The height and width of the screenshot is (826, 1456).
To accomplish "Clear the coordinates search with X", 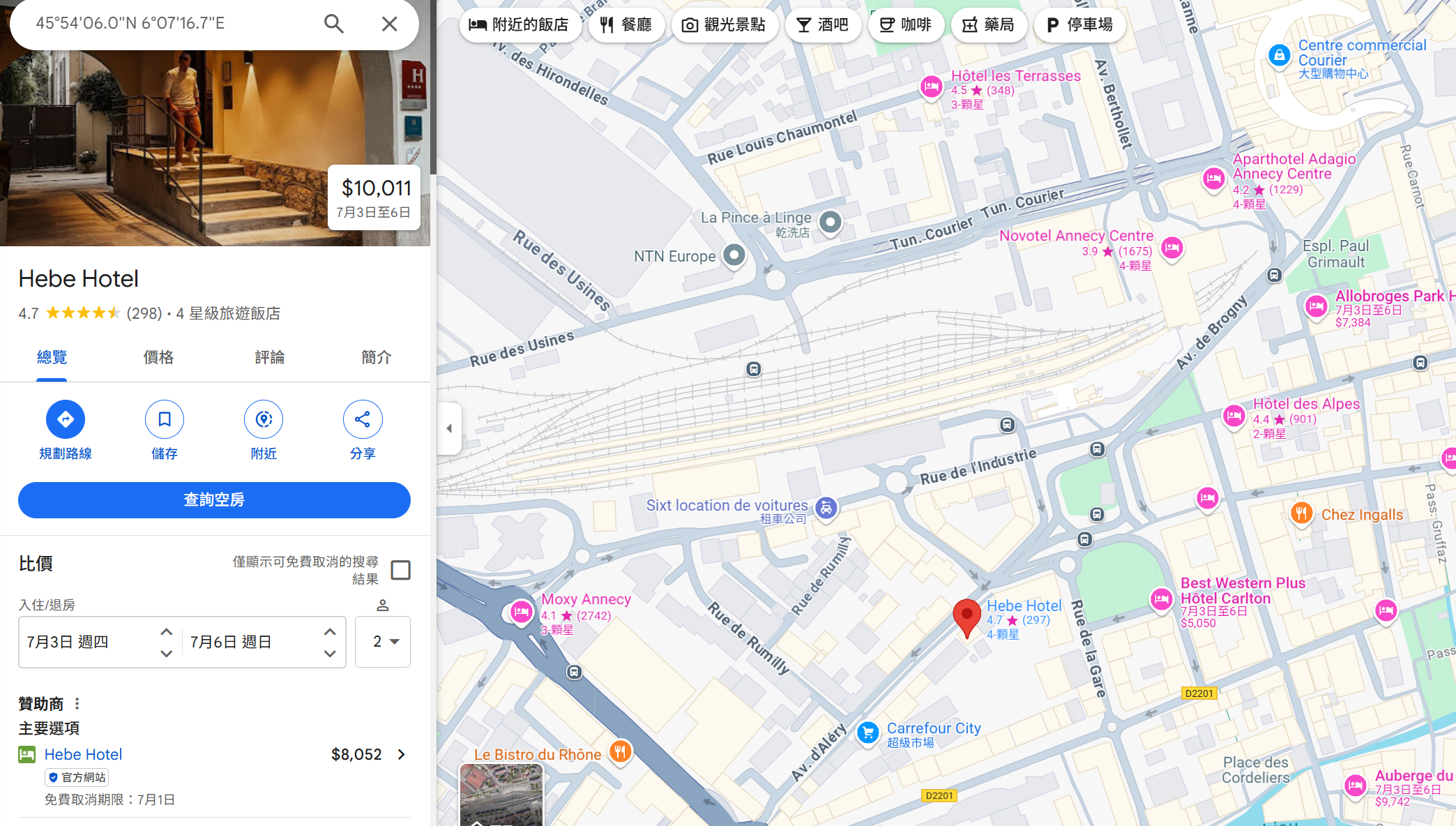I will (389, 24).
